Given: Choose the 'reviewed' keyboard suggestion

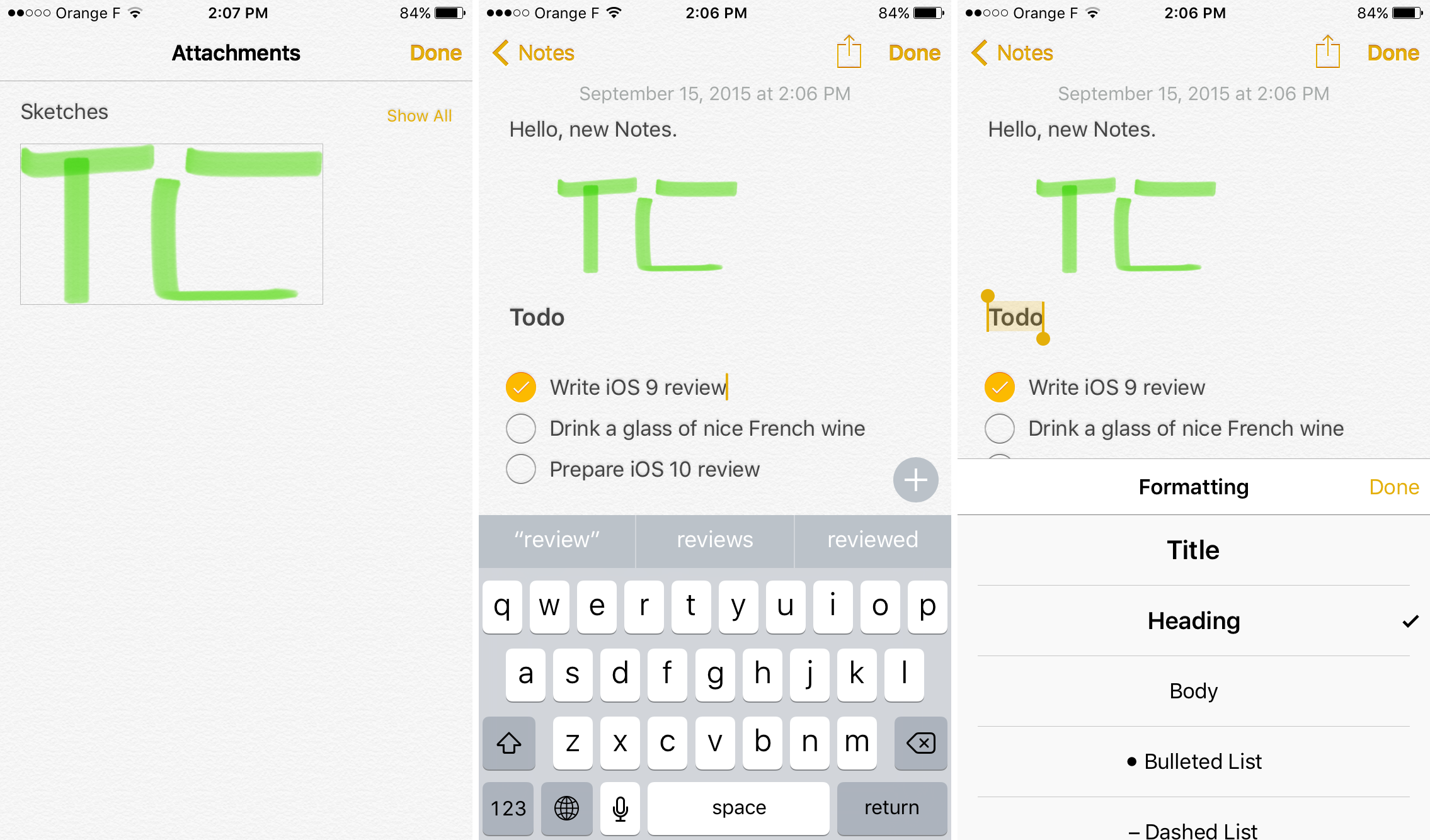Looking at the screenshot, I should (872, 540).
